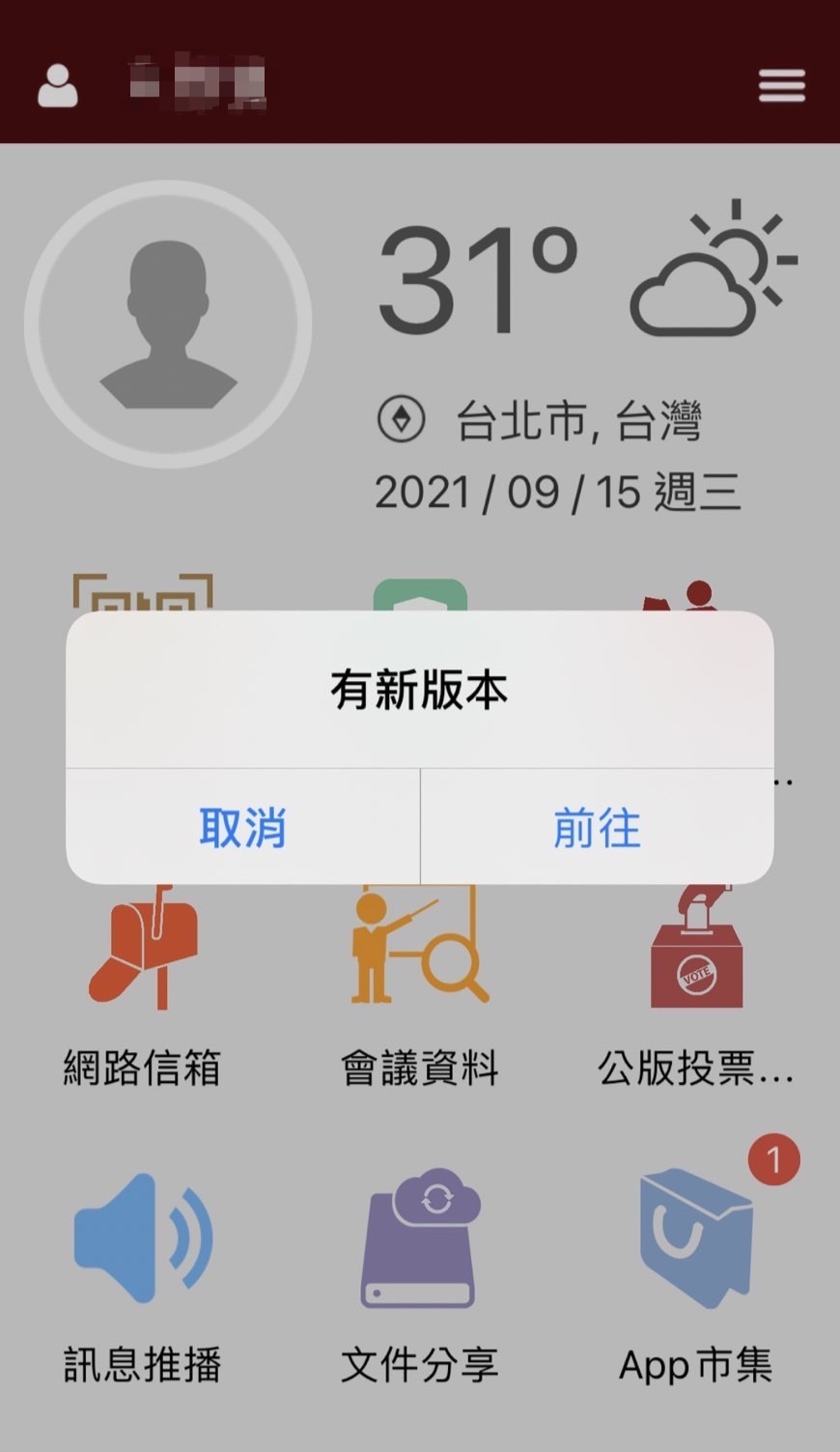Open the hamburger menu
This screenshot has width=840, height=1452.
click(x=781, y=86)
